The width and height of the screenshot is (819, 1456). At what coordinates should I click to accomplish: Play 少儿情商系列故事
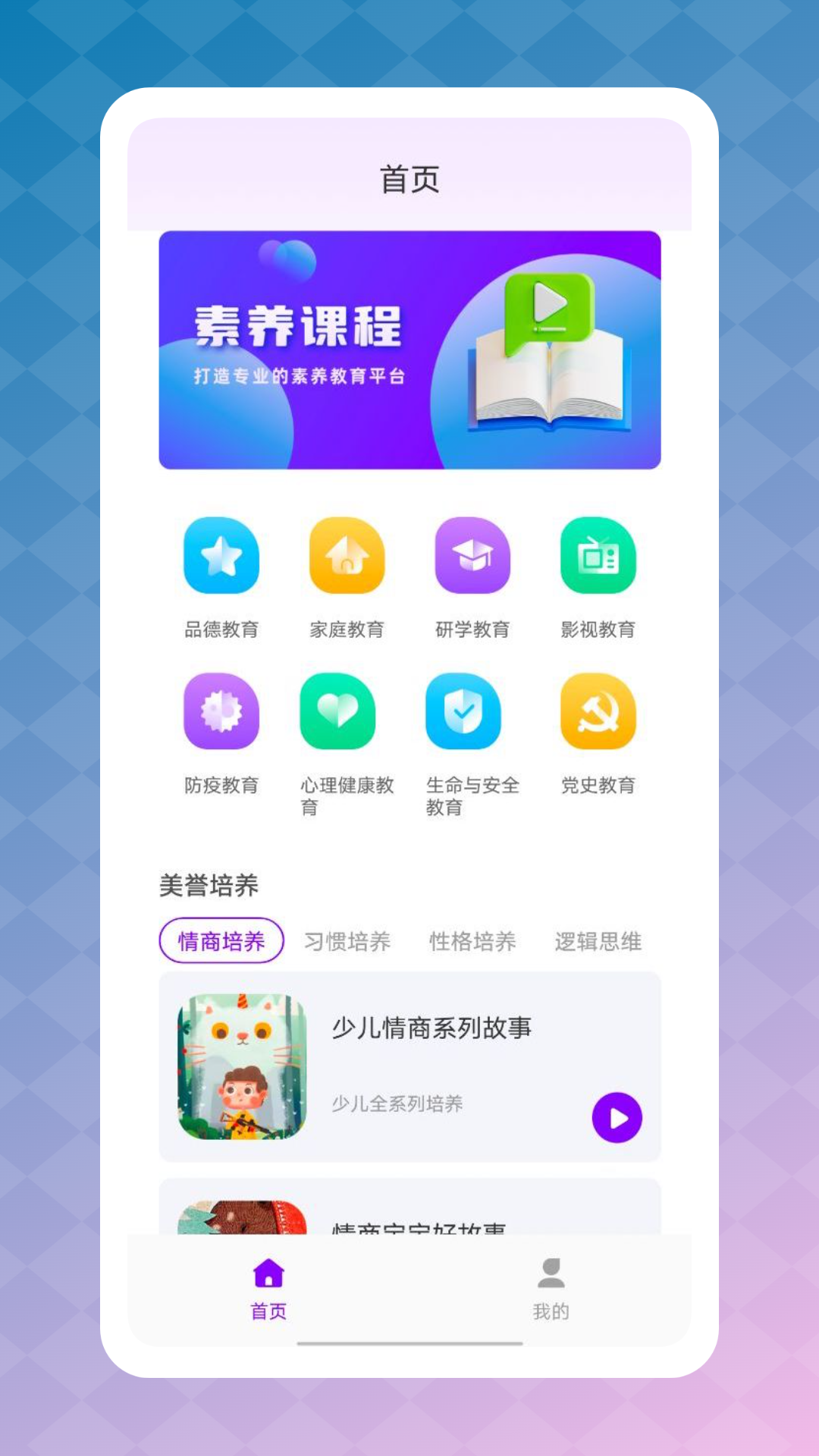(x=617, y=1118)
